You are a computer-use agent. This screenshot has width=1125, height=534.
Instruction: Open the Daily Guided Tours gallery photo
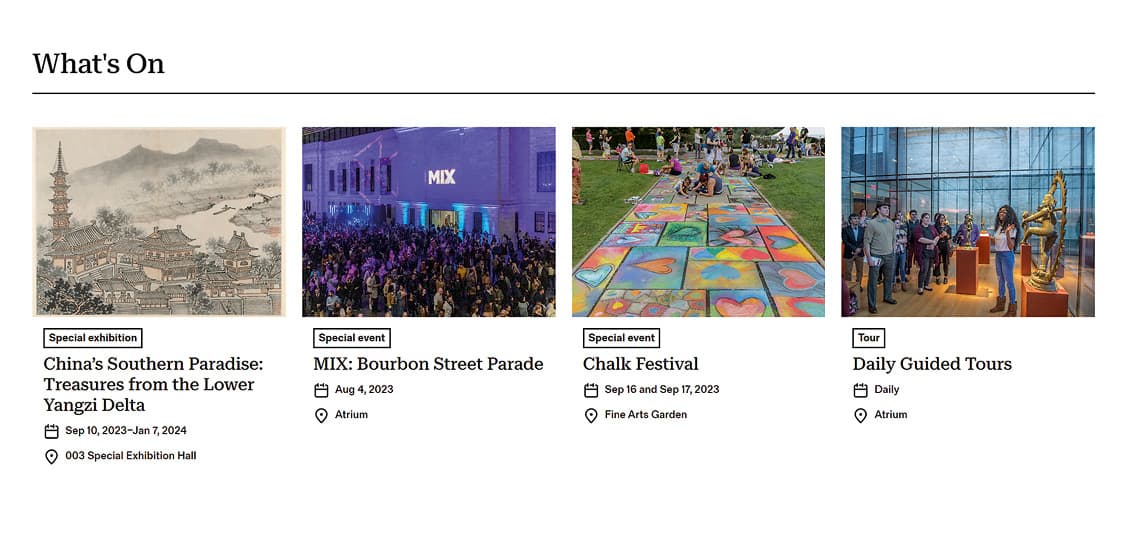point(967,221)
